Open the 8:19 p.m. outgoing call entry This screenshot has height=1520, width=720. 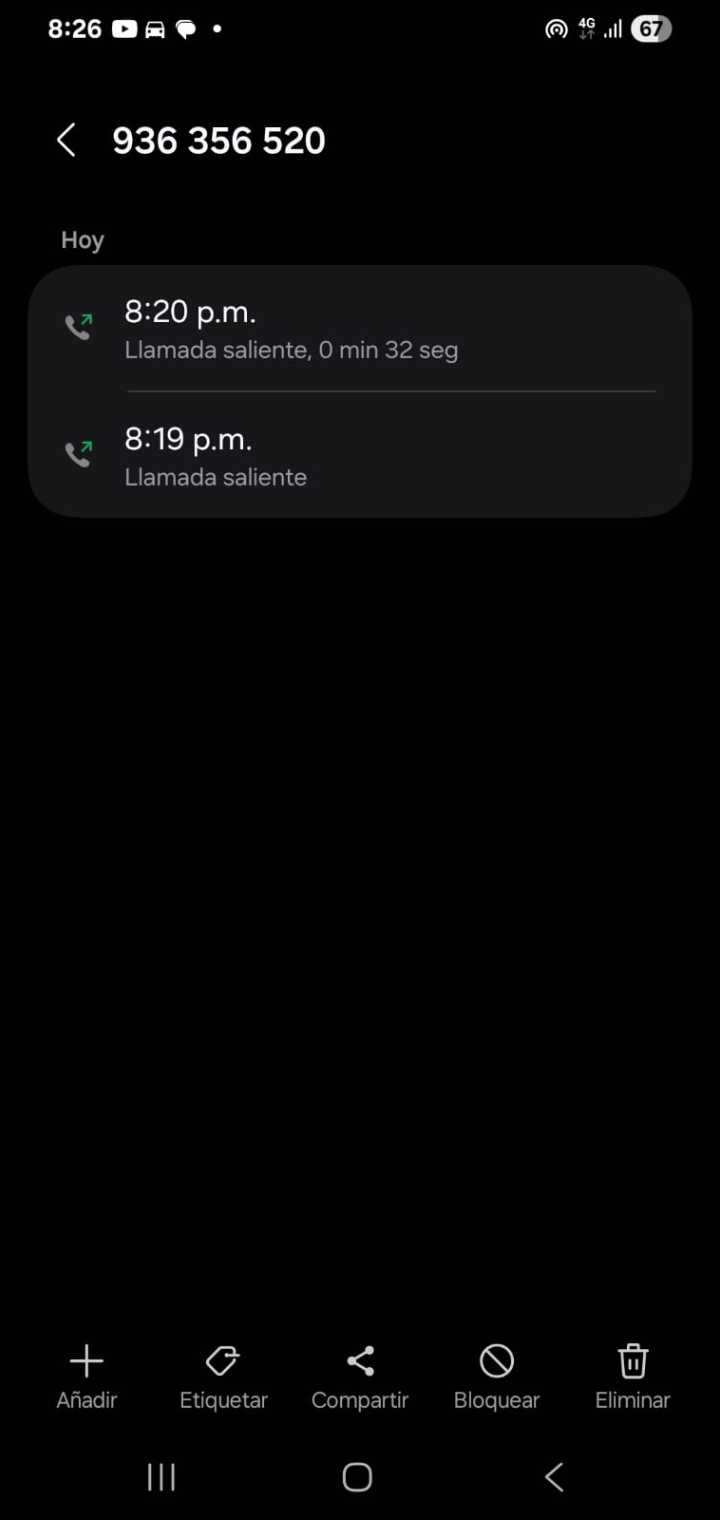click(360, 456)
